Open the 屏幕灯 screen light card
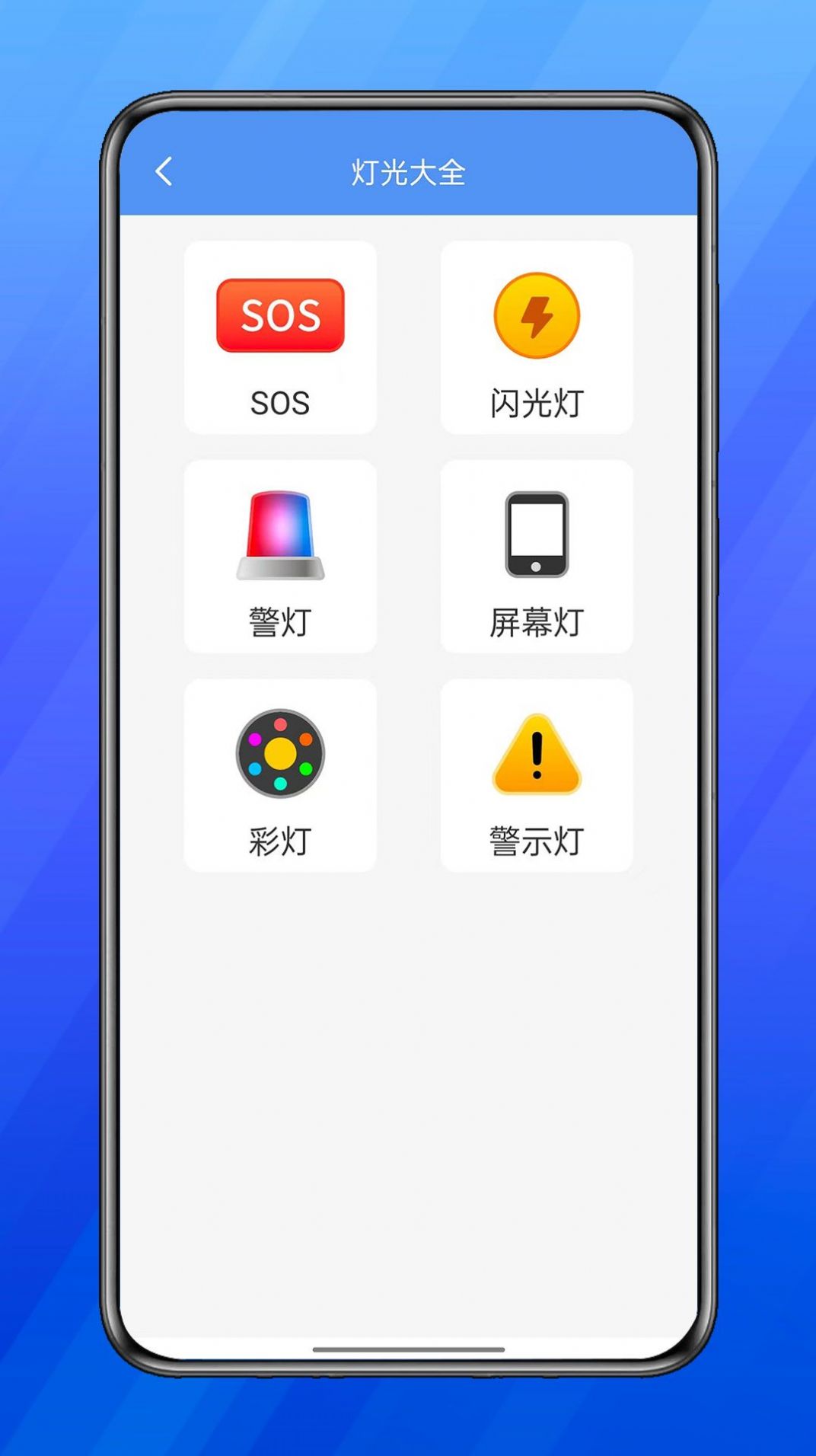This screenshot has height=1456, width=816. (537, 556)
